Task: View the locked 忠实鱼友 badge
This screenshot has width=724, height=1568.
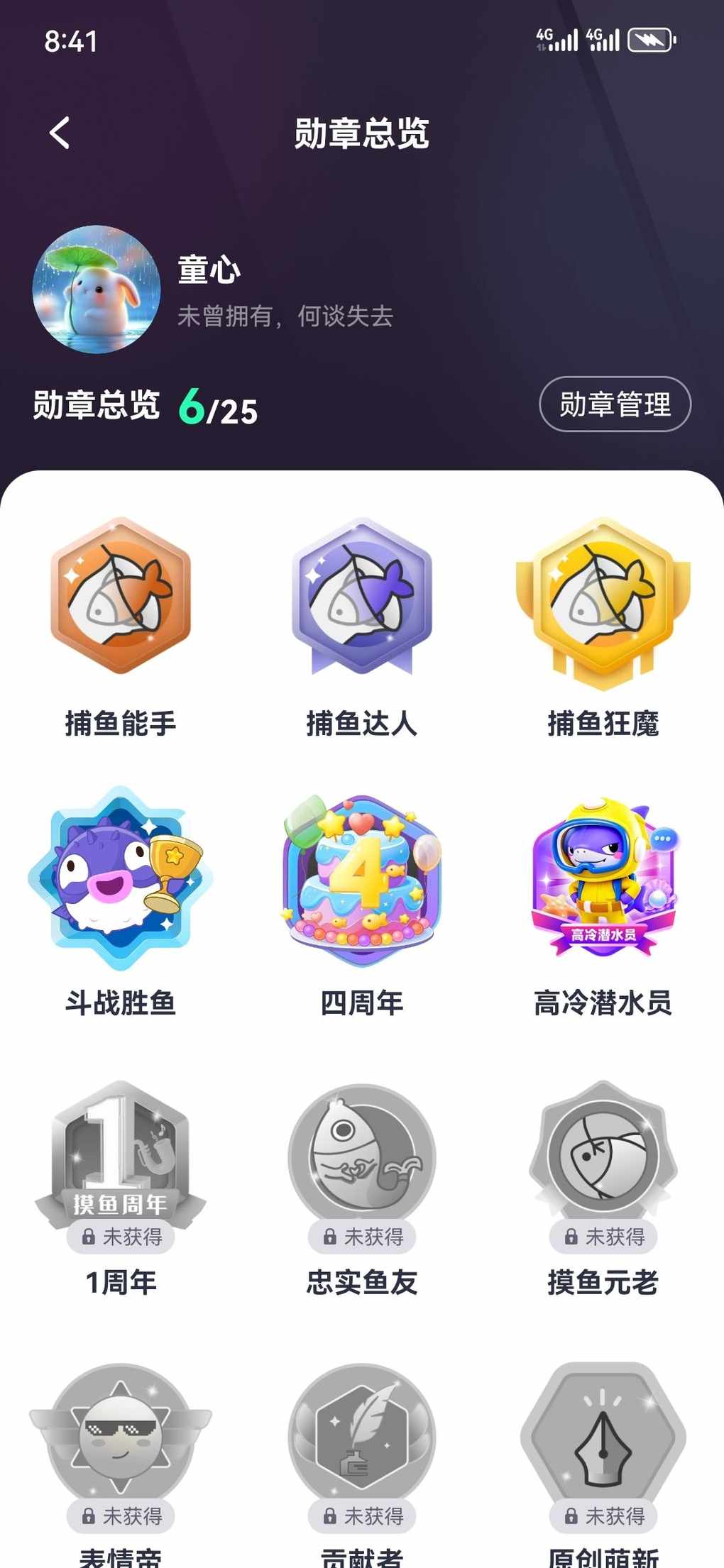Action: pyautogui.click(x=362, y=1156)
